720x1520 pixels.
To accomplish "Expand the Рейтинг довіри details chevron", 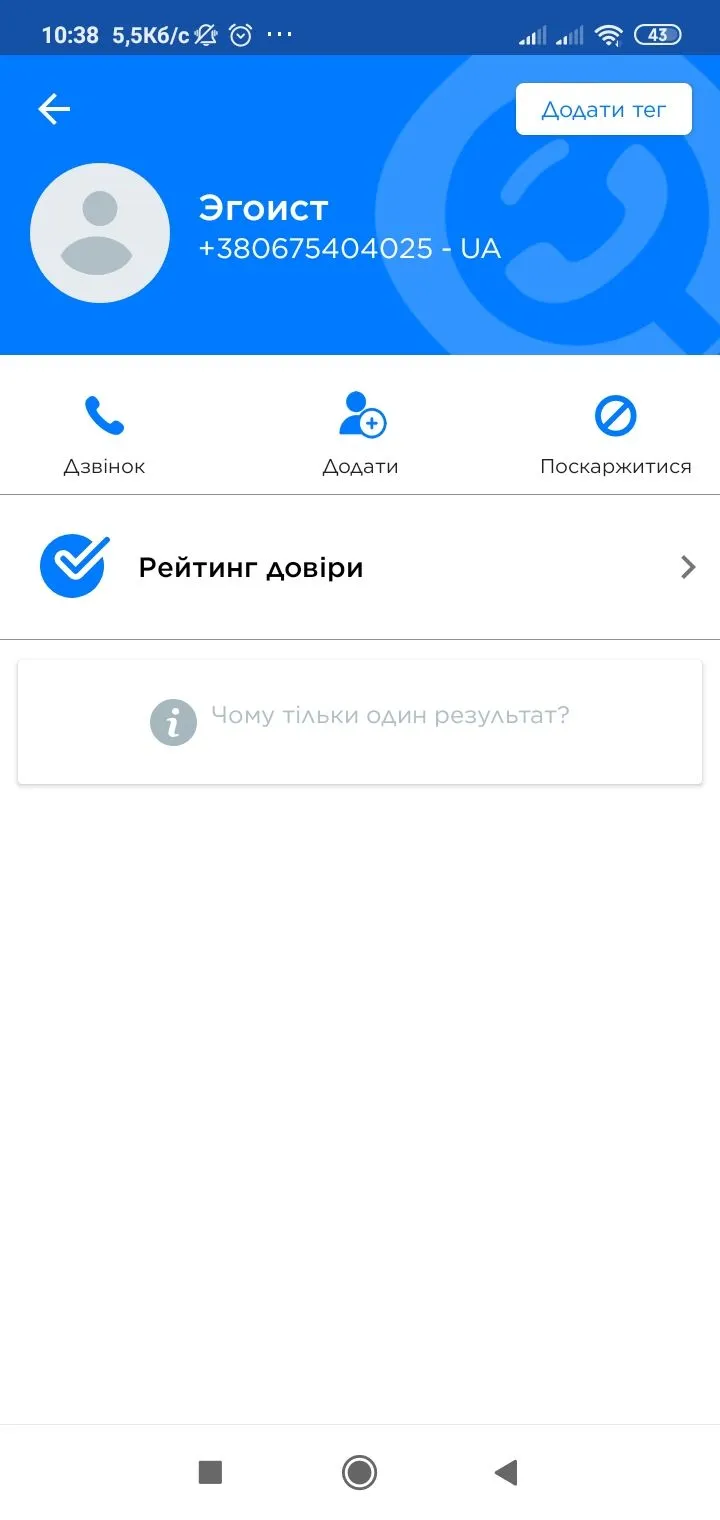I will pos(687,566).
